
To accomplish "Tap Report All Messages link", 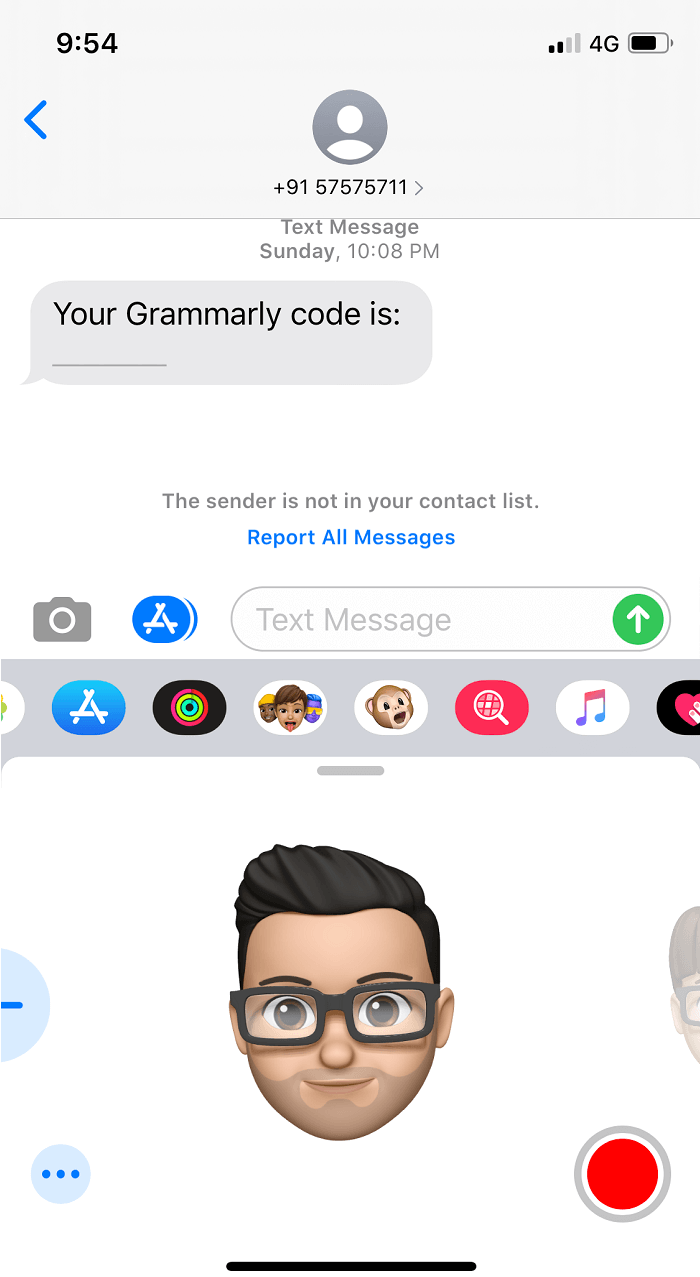I will coord(351,538).
